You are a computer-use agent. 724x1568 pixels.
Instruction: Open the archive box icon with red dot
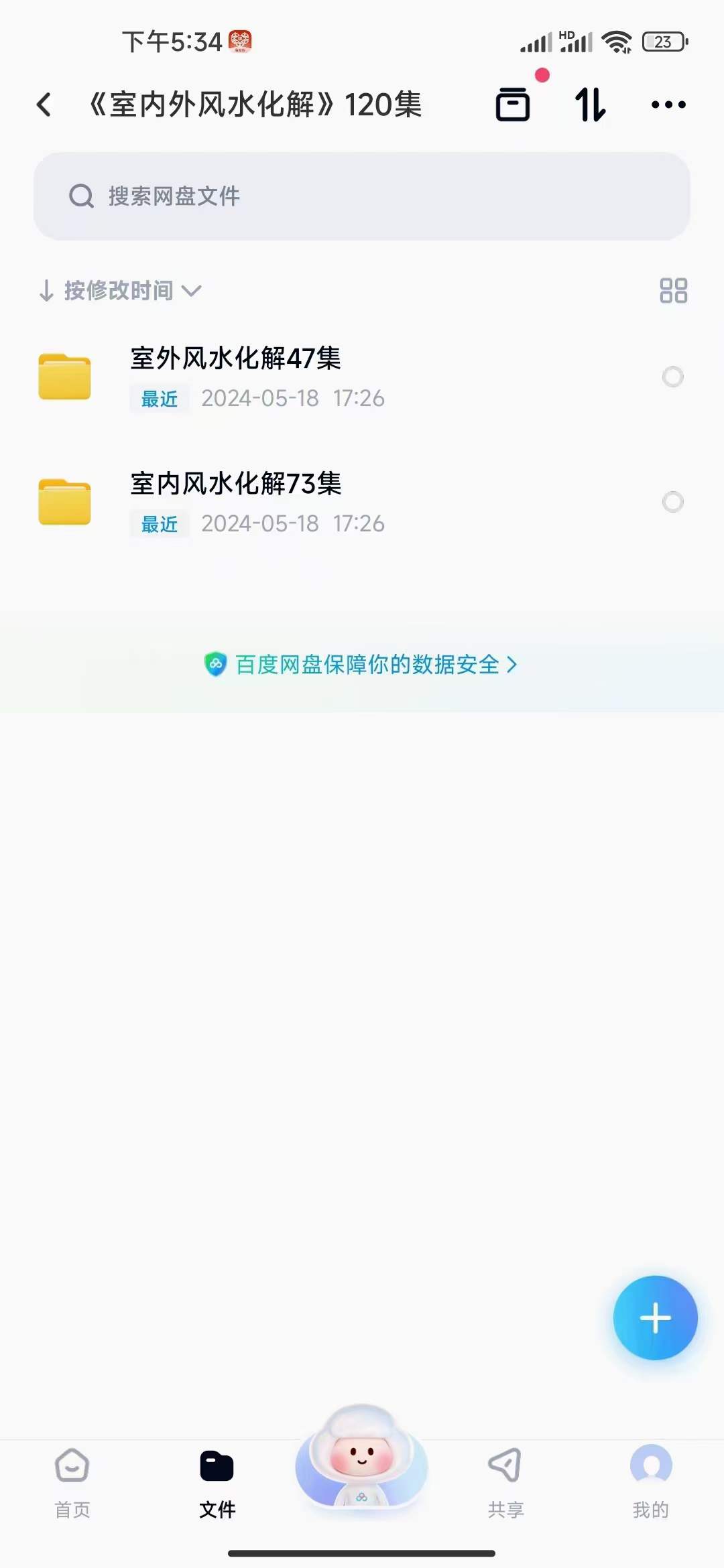click(x=513, y=105)
